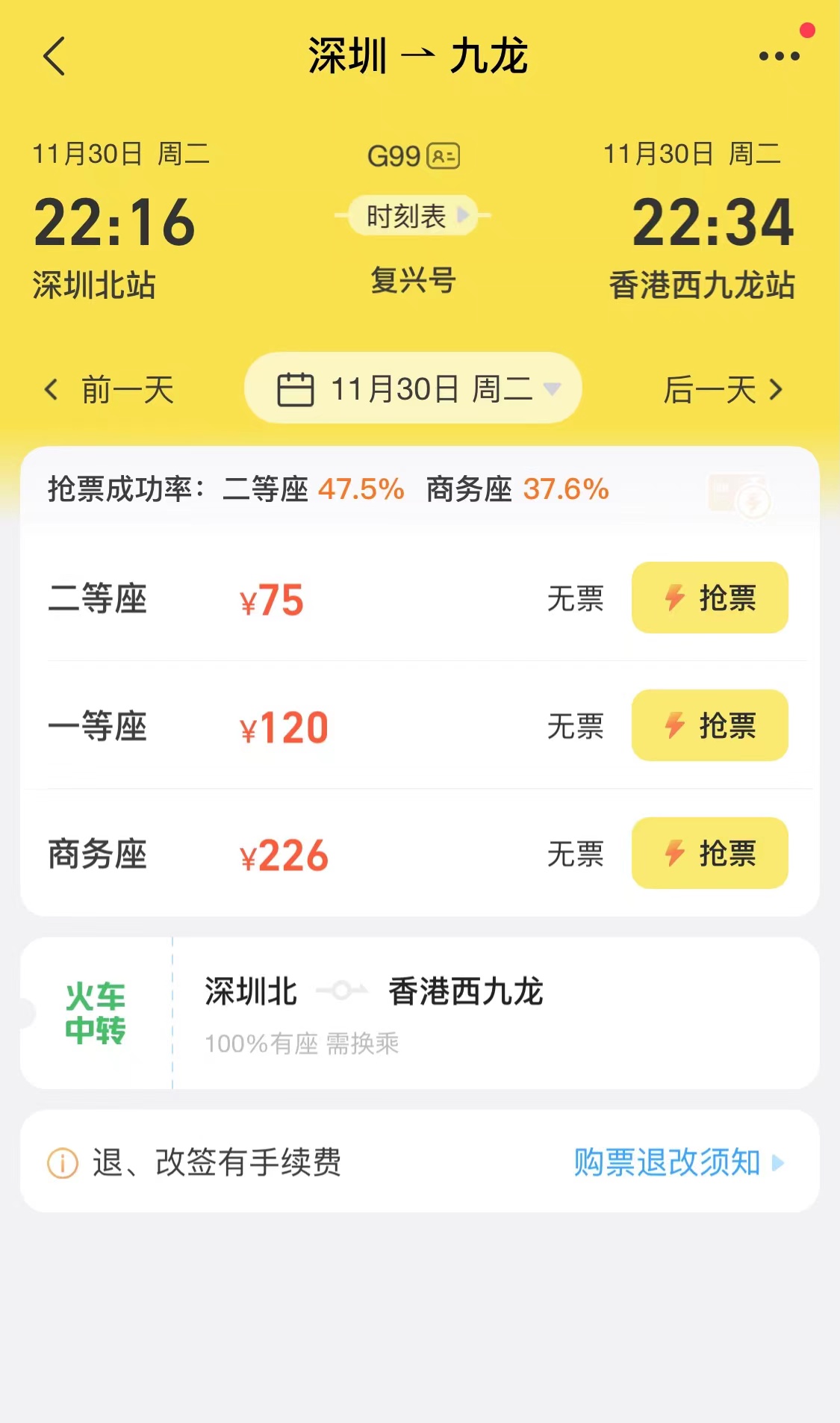Grab a 一等座 ¥120 ticket via 抢票
Image resolution: width=840 pixels, height=1423 pixels.
709,726
